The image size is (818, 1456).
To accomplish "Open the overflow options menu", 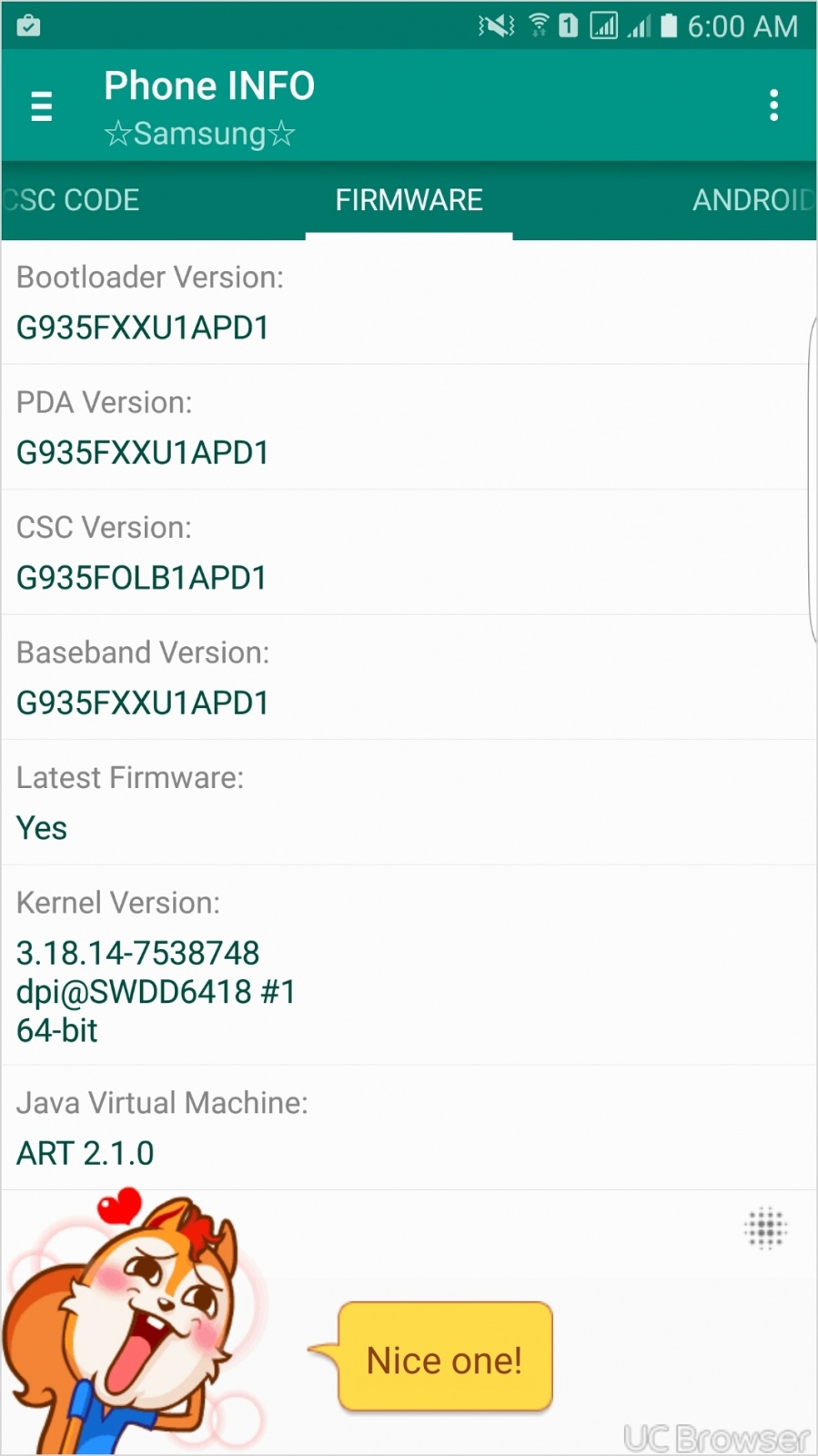I will [773, 106].
